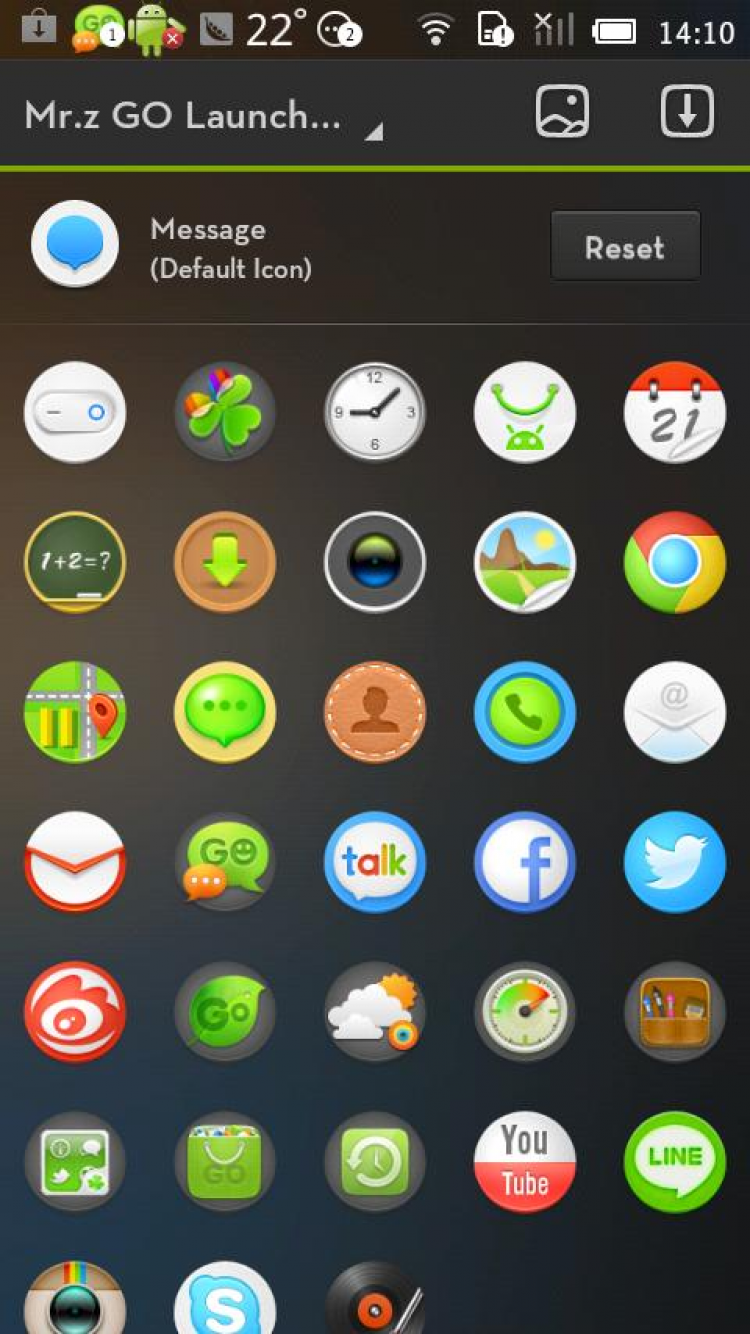Choose the calendar icon showing 21

point(674,412)
